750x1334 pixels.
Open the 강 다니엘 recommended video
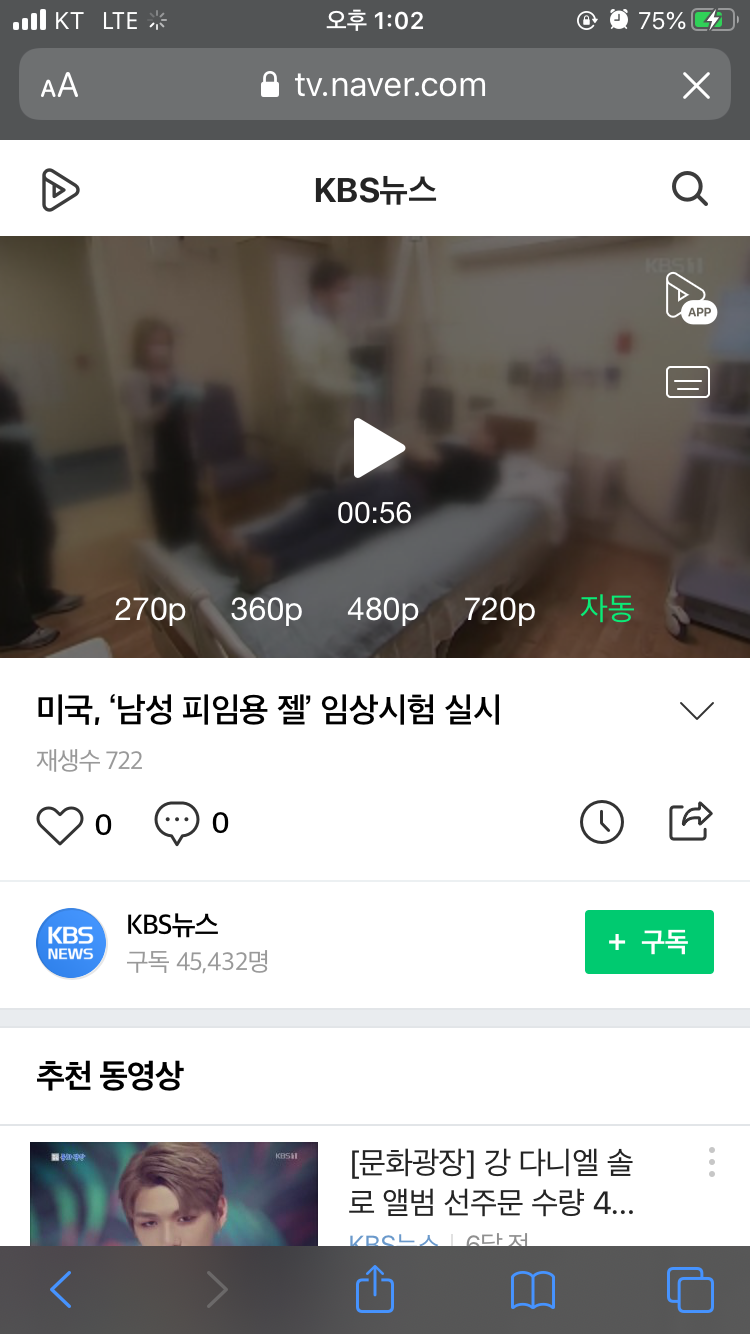[x=492, y=1183]
